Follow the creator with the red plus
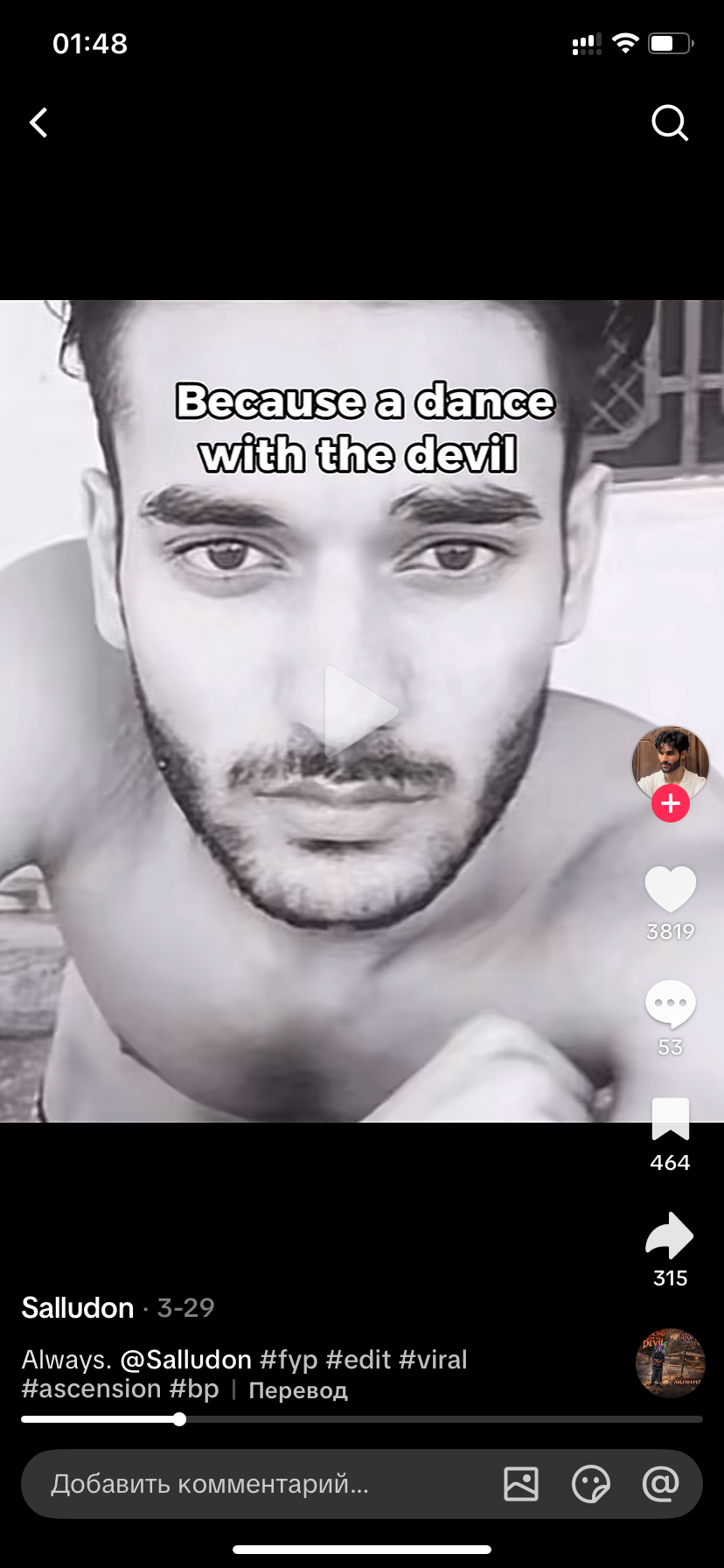Image resolution: width=724 pixels, height=1568 pixels. [671, 803]
